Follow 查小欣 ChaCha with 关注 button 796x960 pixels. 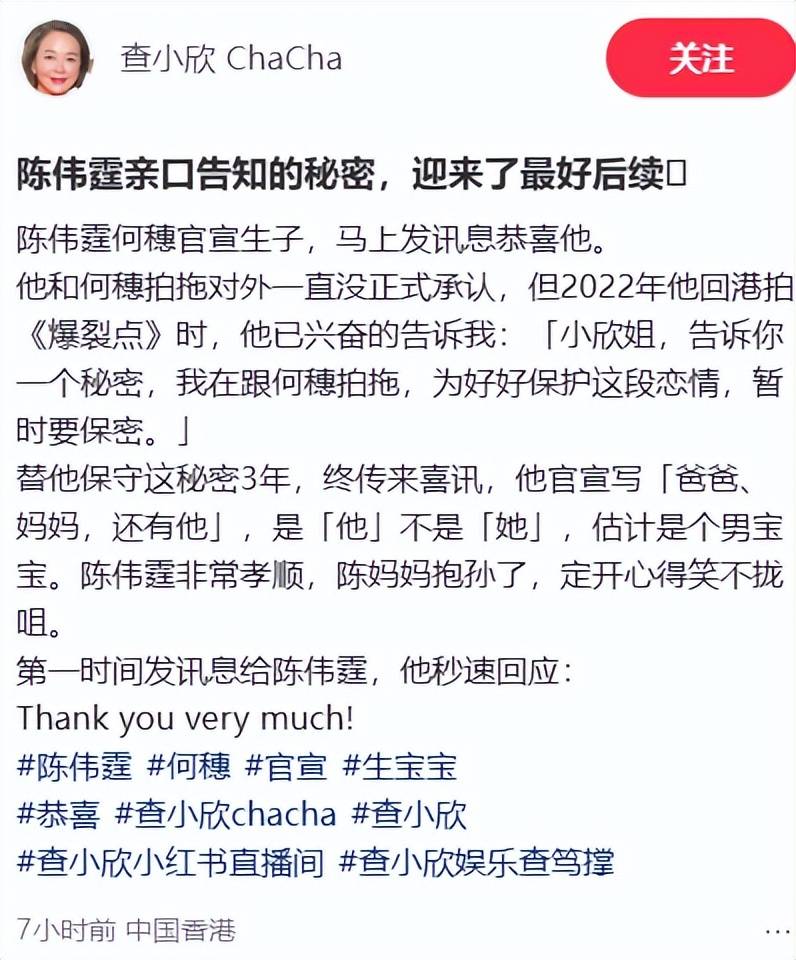click(x=699, y=58)
